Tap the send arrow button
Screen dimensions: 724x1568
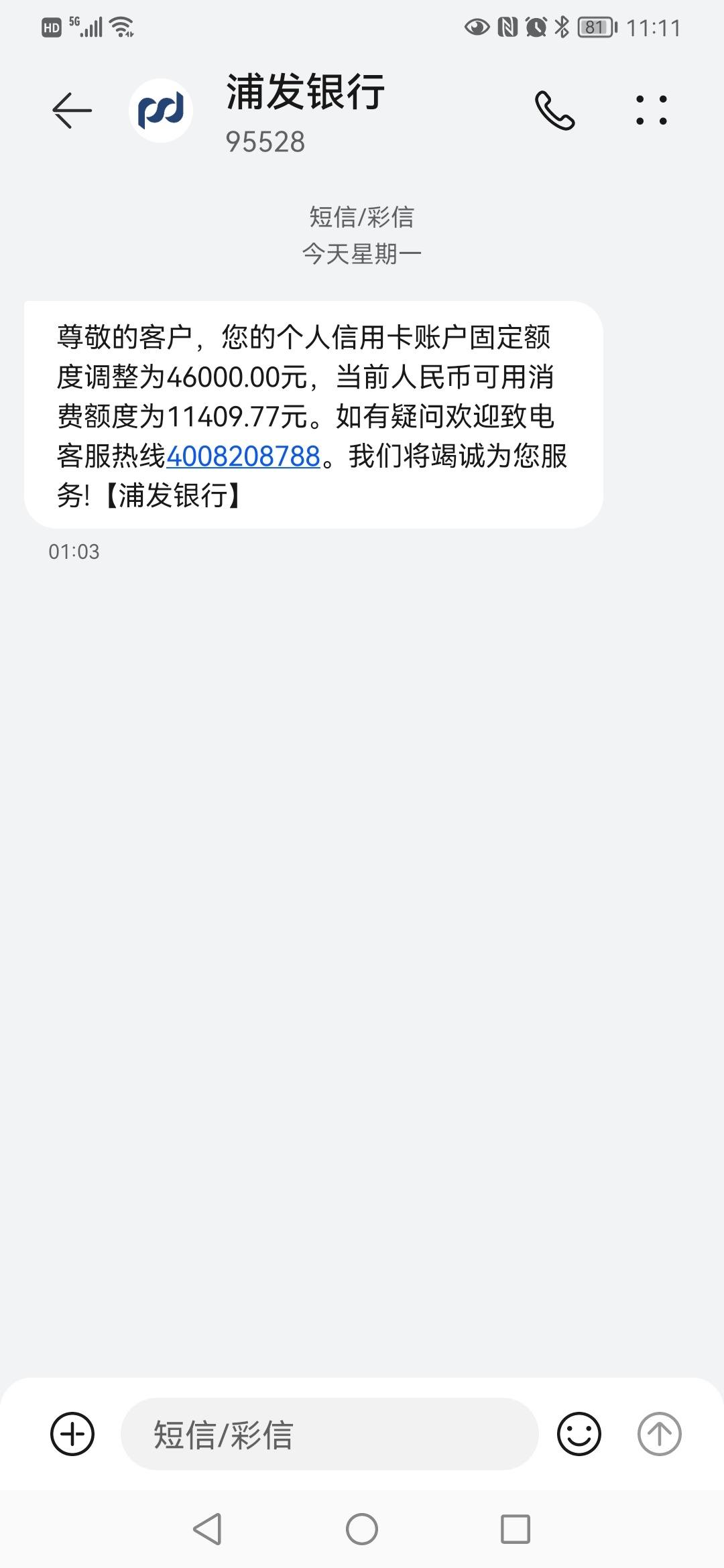659,1434
